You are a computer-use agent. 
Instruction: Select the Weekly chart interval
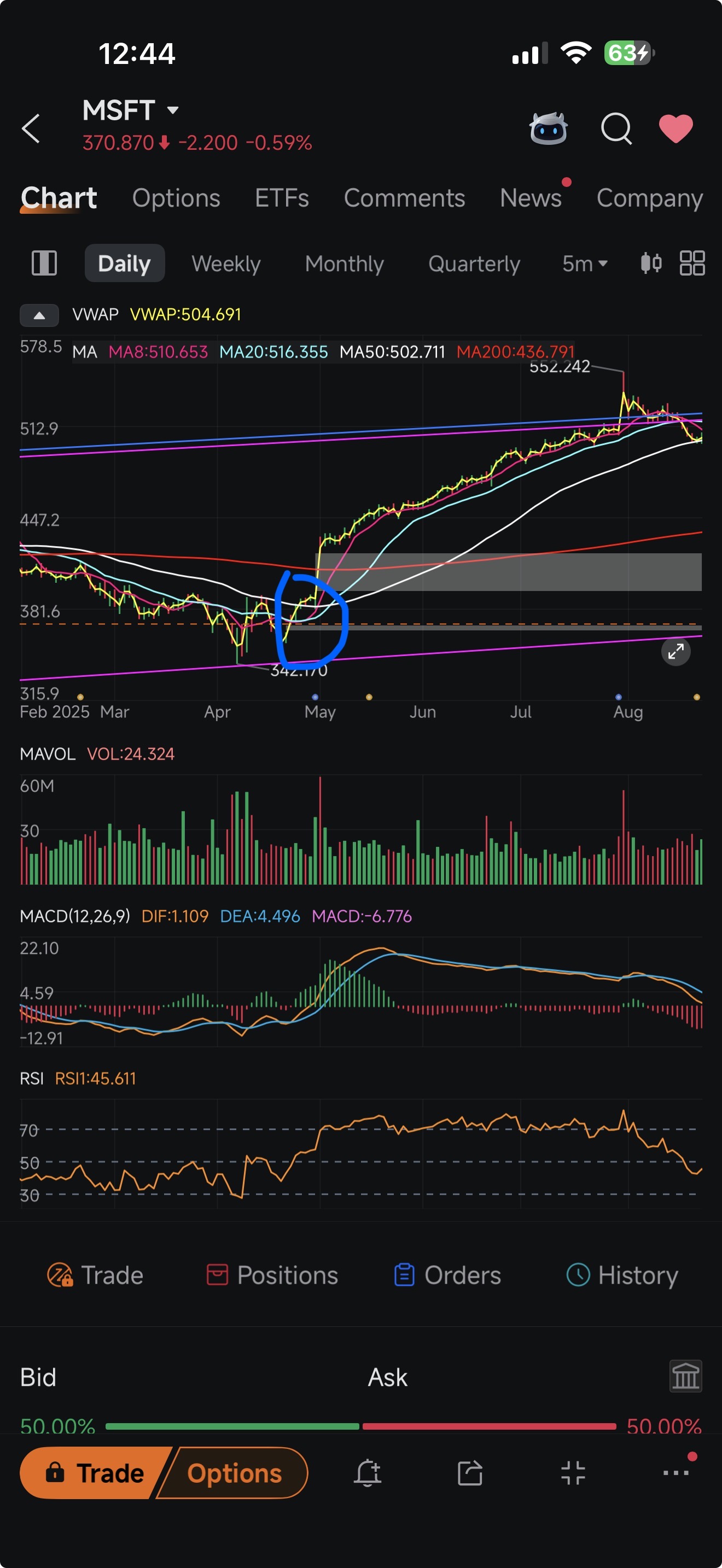[x=226, y=264]
